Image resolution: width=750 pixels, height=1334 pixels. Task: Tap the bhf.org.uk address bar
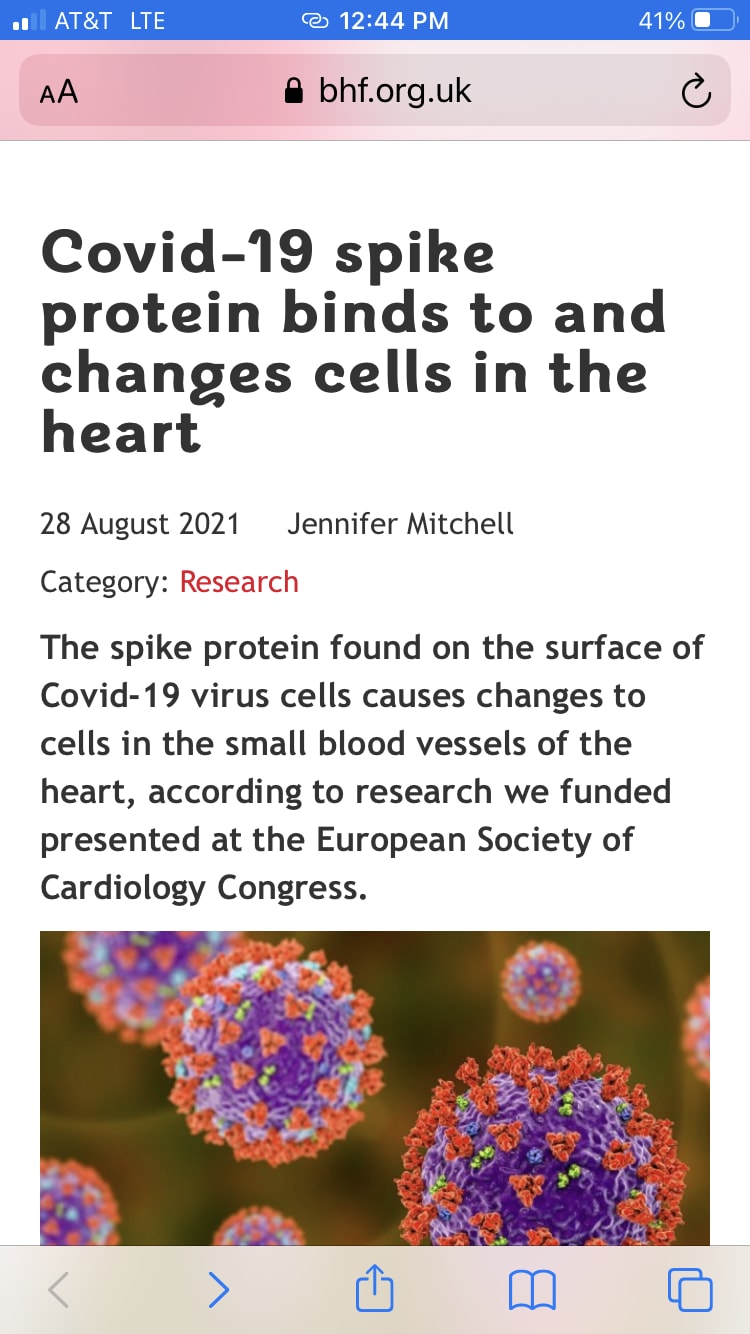tap(378, 92)
